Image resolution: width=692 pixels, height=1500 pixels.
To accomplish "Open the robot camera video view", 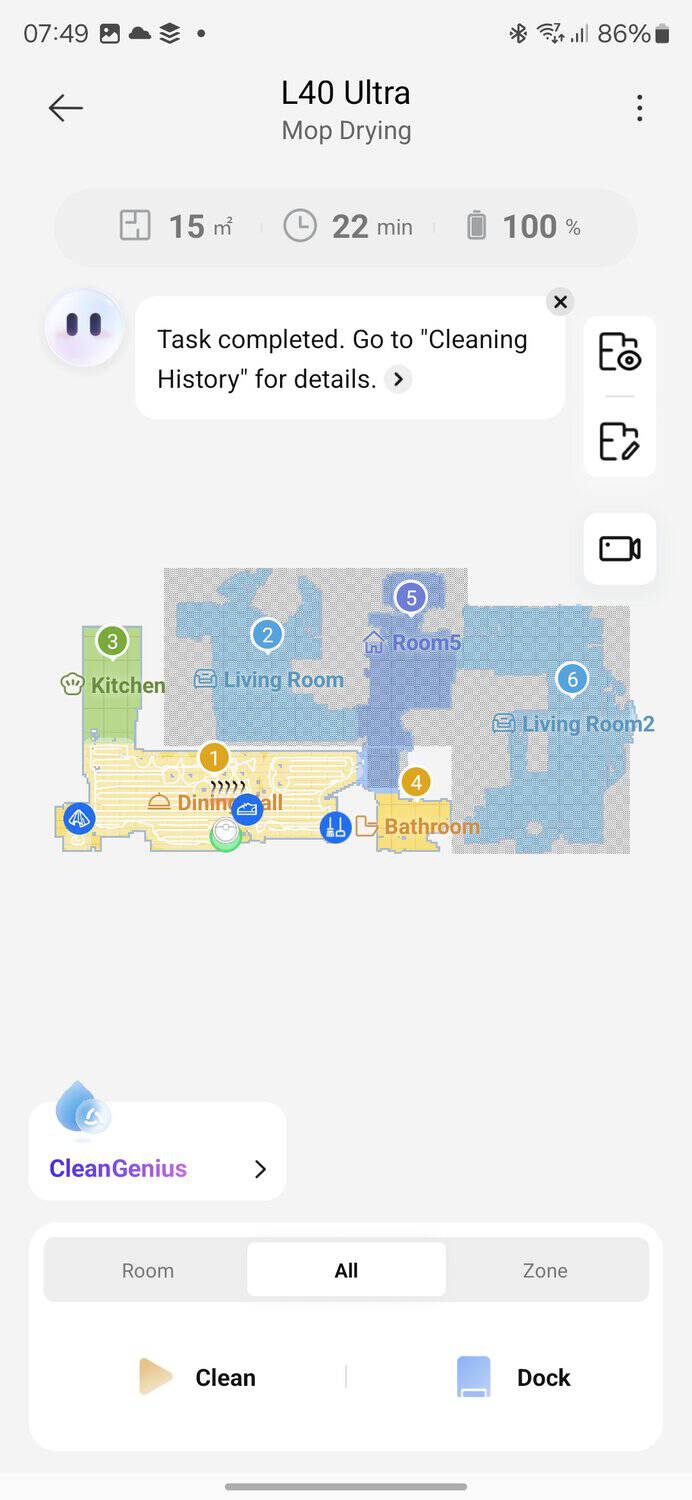I will pyautogui.click(x=619, y=548).
